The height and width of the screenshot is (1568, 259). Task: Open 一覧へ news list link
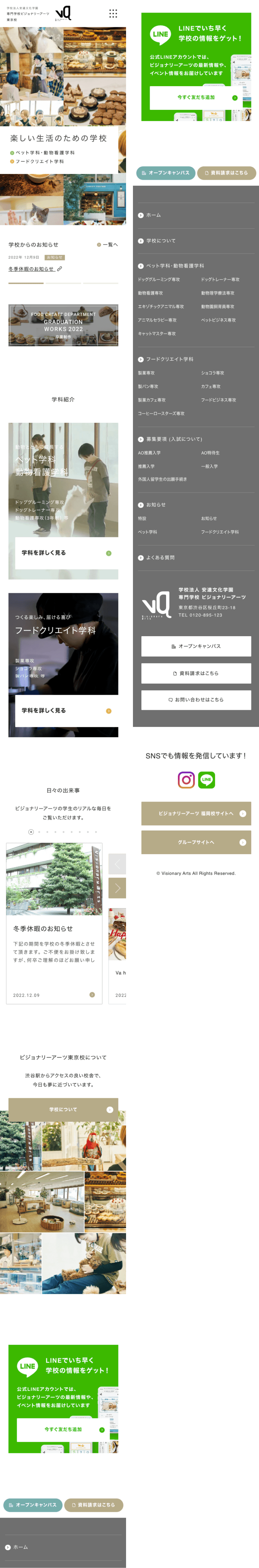coord(108,245)
